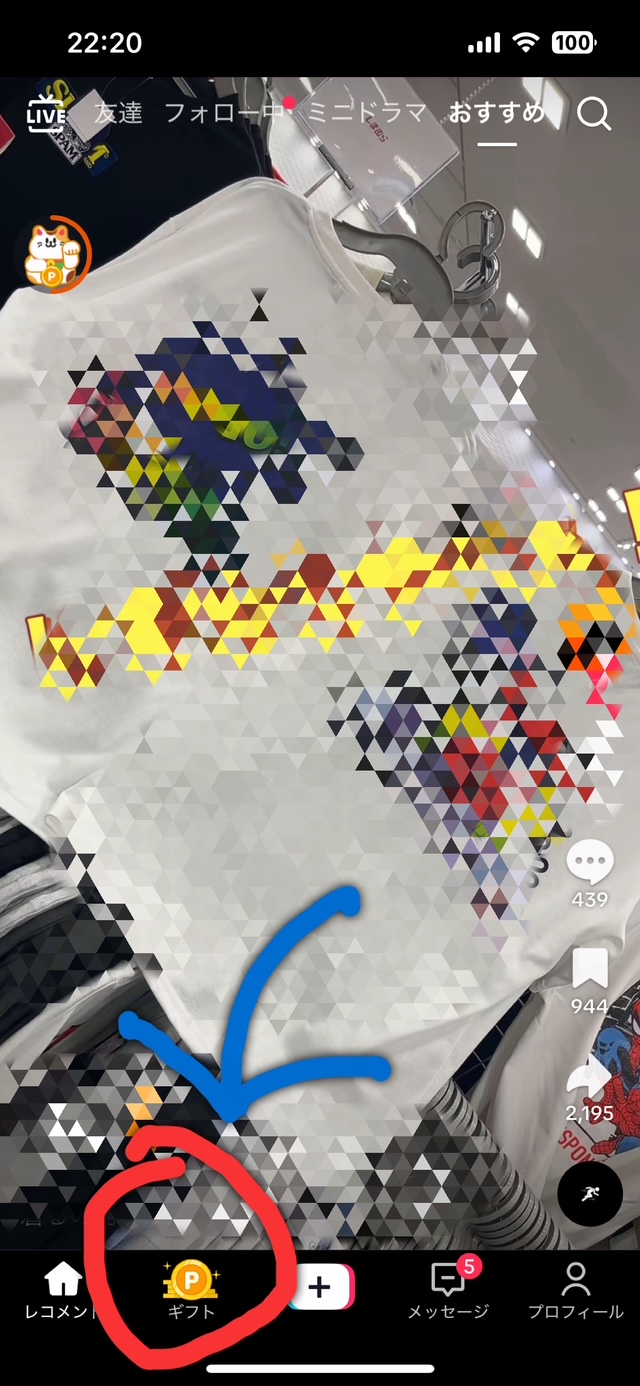Open the LIVE icon

45,114
